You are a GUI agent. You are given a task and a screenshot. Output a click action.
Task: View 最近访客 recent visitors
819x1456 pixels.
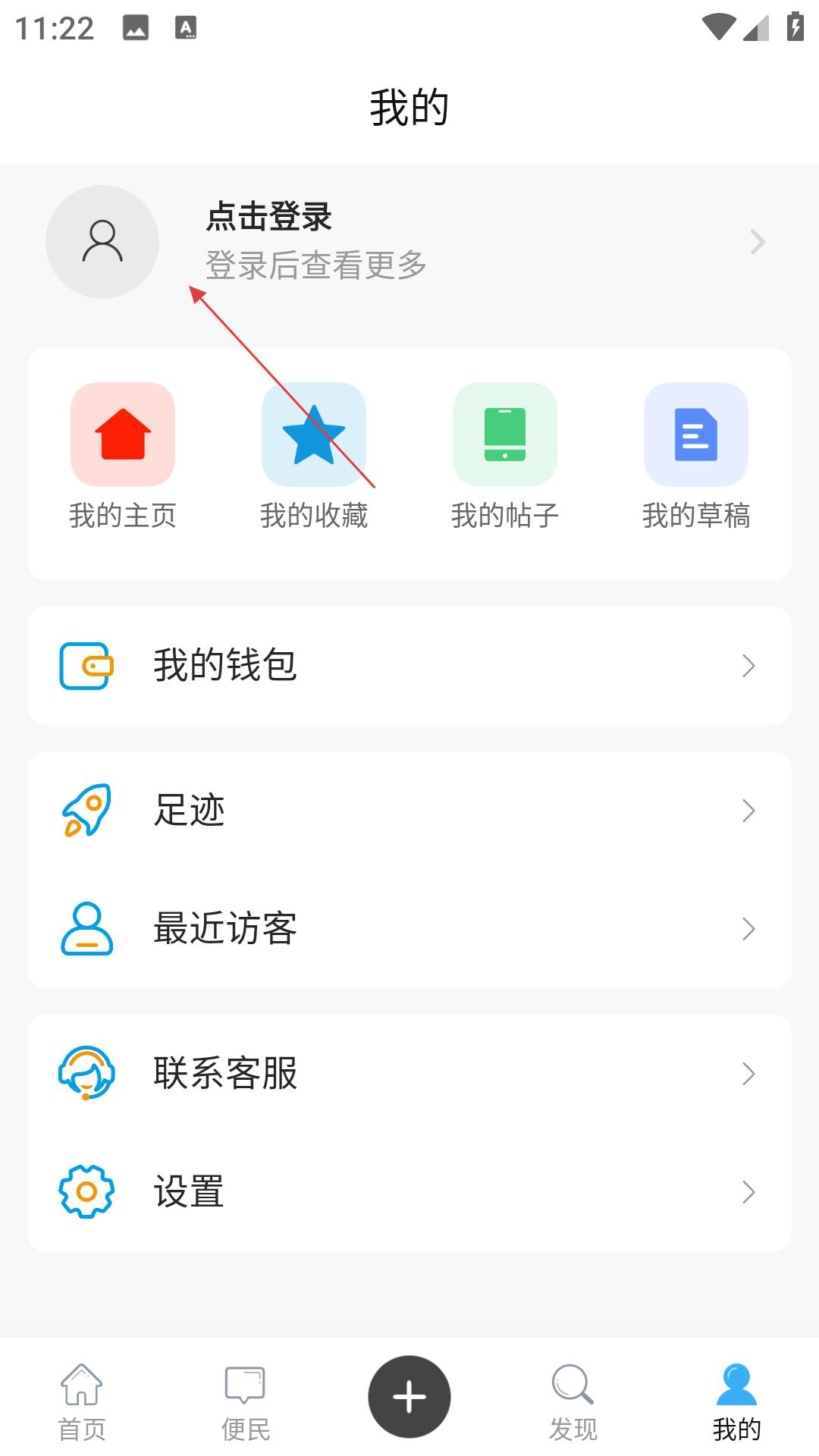point(409,929)
